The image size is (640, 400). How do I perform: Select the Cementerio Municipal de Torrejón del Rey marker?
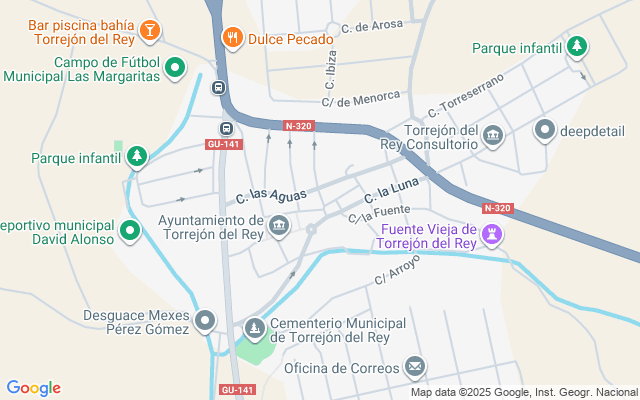(257, 329)
